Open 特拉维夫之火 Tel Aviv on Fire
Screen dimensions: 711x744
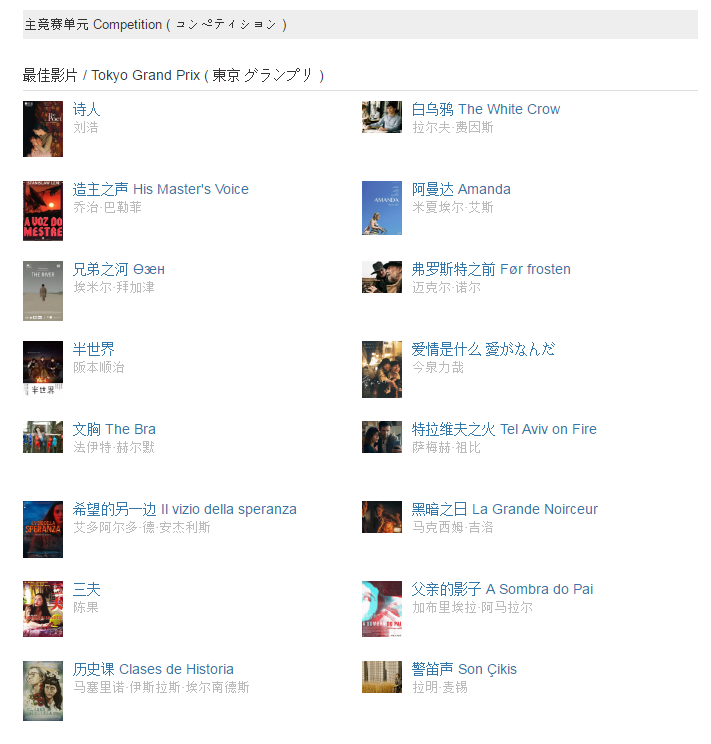coord(503,429)
